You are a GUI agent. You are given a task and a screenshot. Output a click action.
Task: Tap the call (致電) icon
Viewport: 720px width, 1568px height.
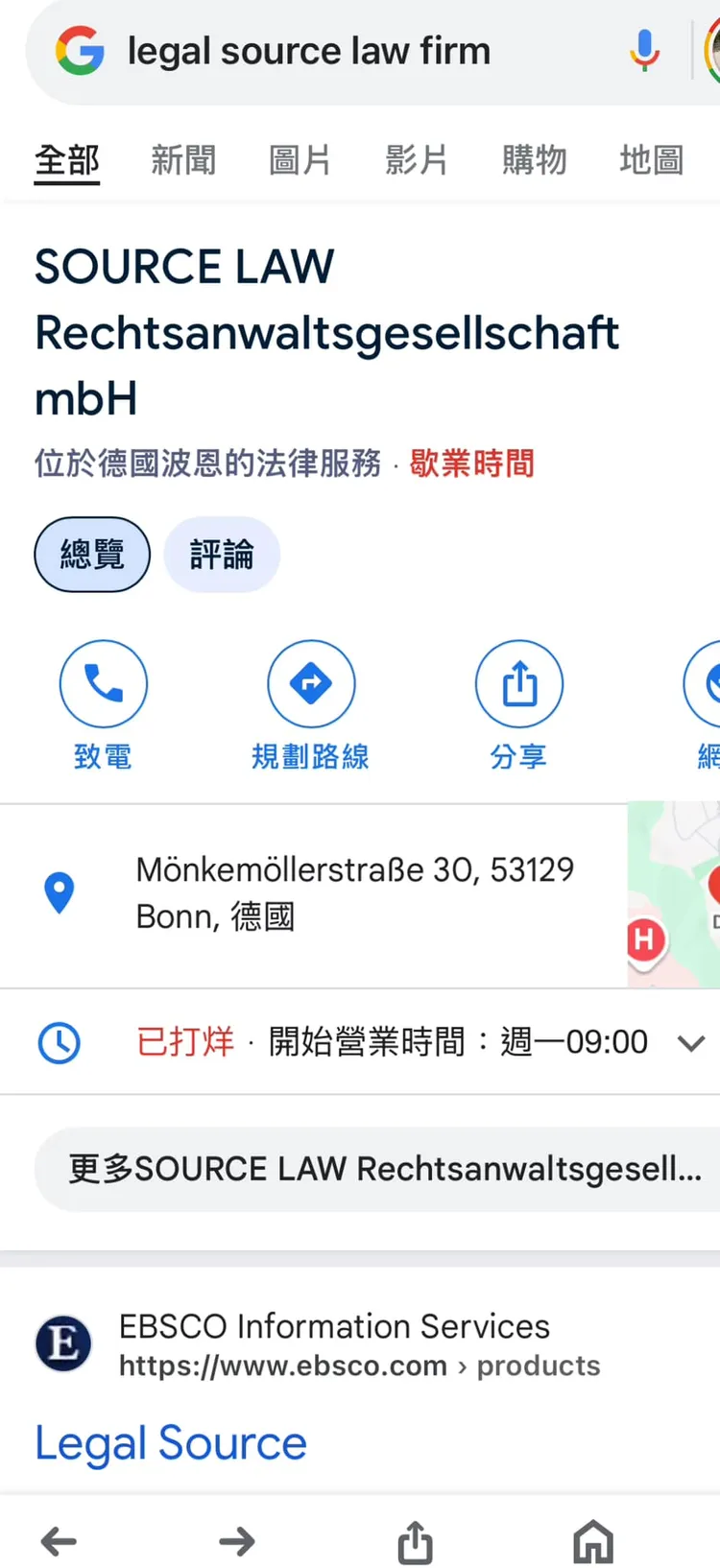click(104, 683)
